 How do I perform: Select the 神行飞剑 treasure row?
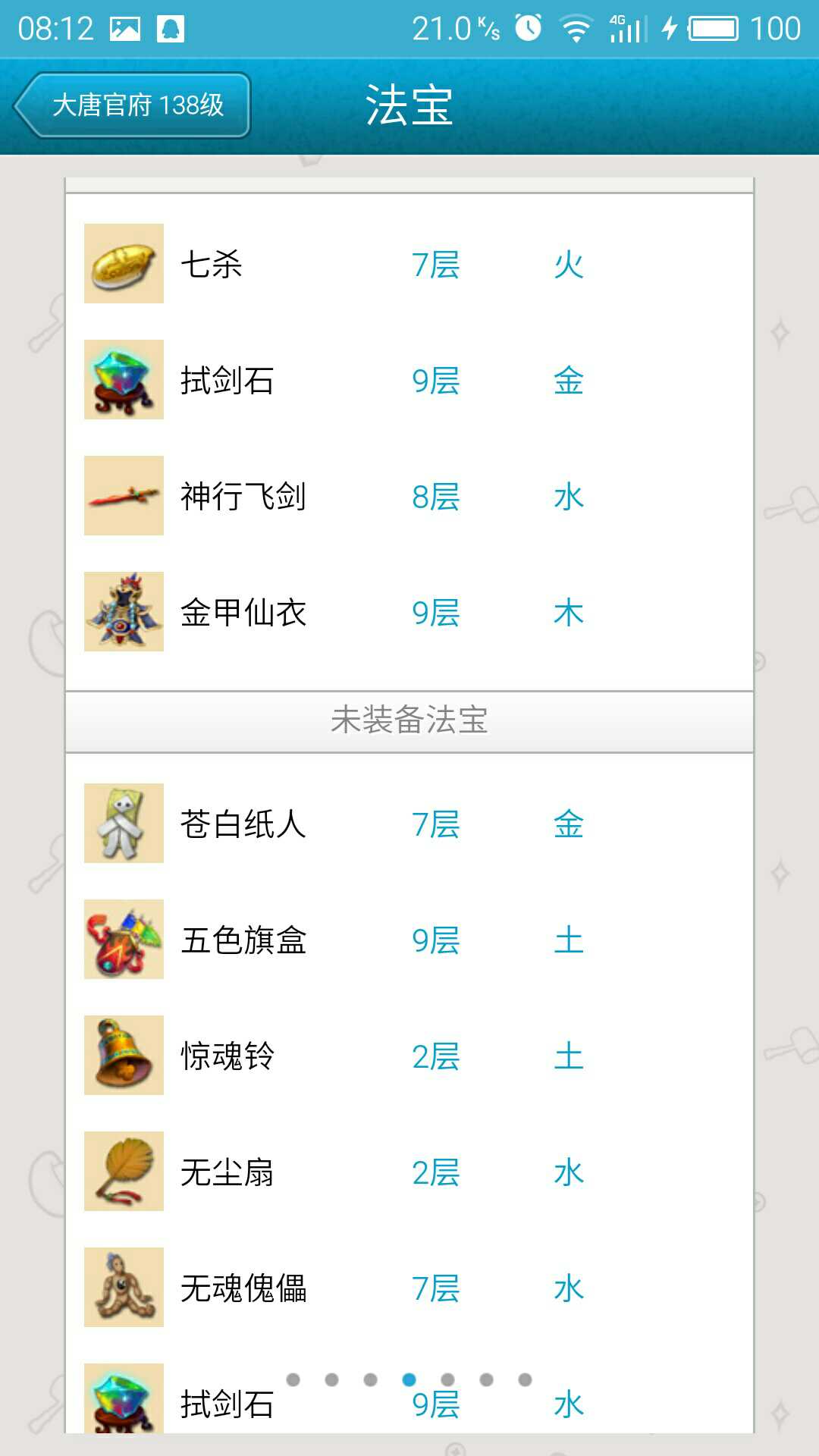409,496
